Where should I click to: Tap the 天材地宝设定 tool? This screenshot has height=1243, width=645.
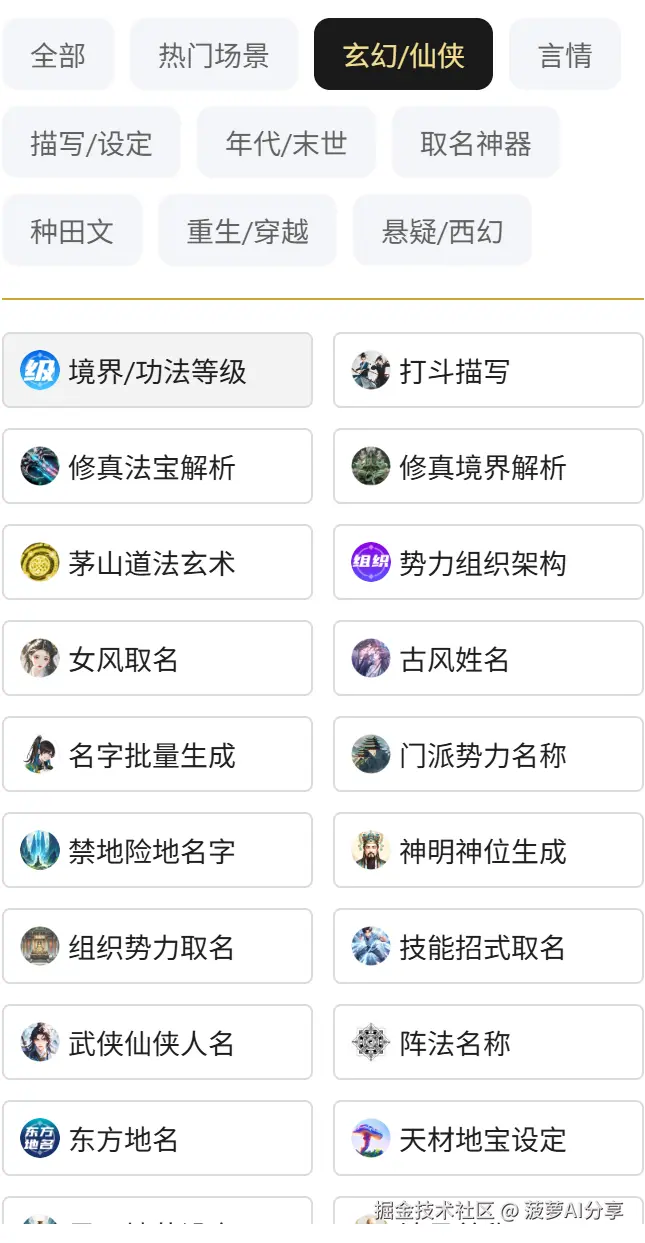pyautogui.click(x=488, y=1139)
